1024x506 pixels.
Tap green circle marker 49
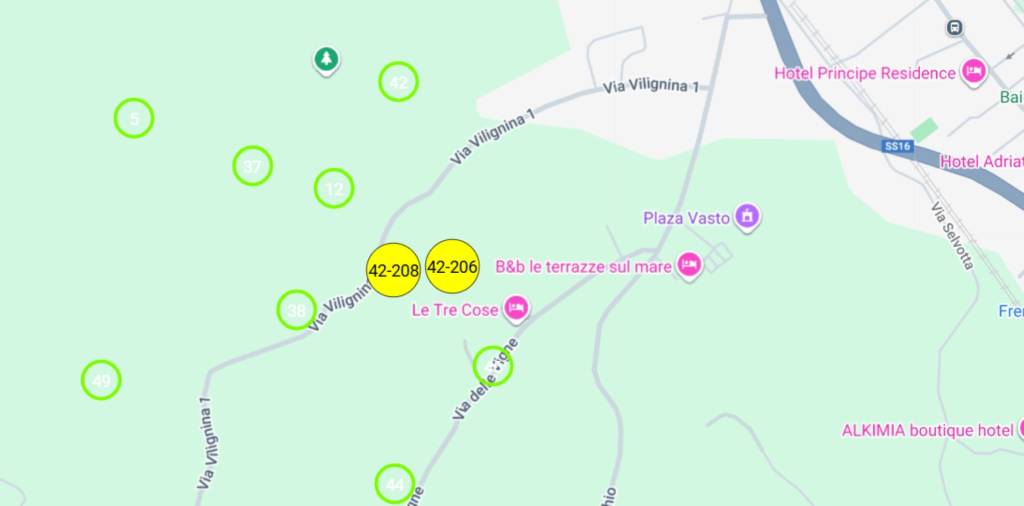[101, 380]
